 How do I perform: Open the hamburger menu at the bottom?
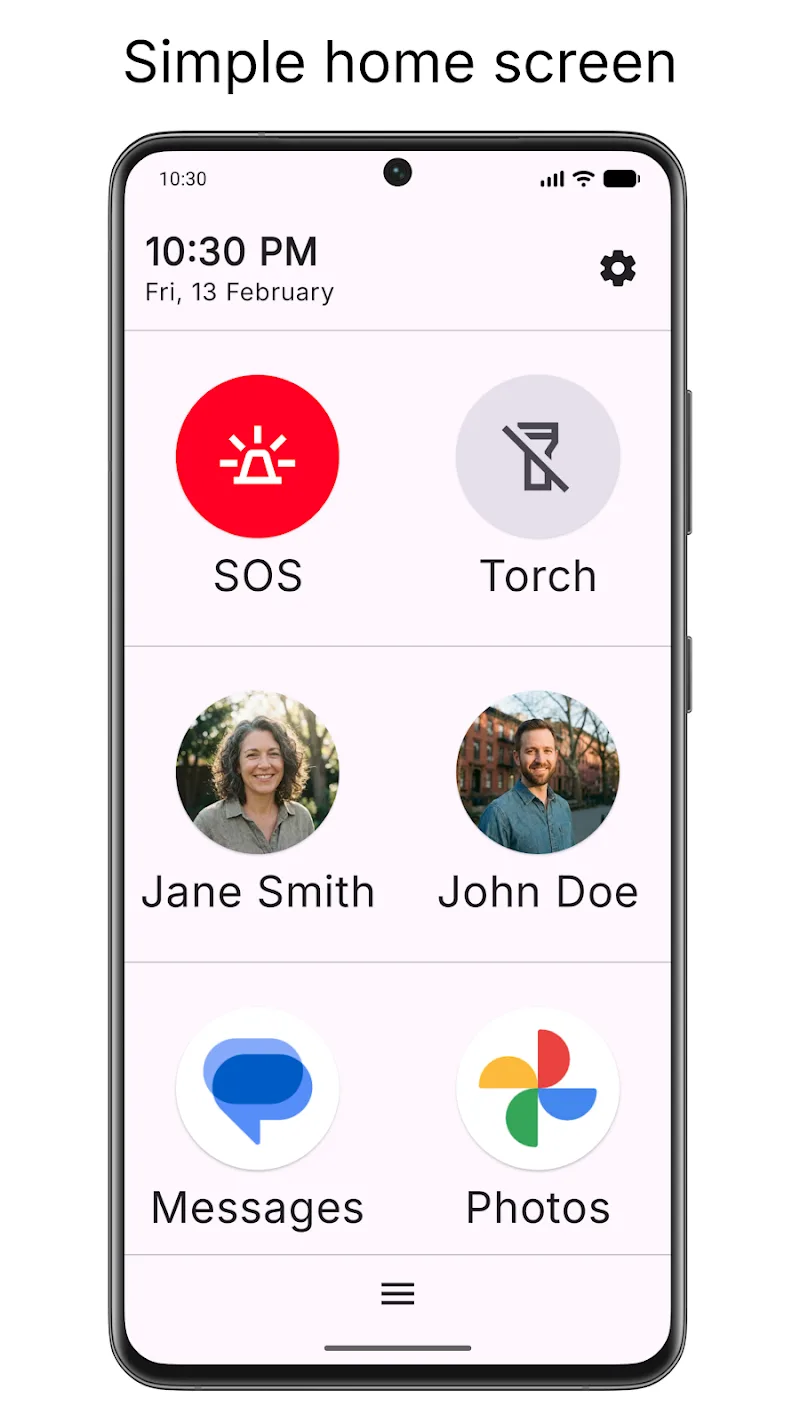[x=397, y=1293]
